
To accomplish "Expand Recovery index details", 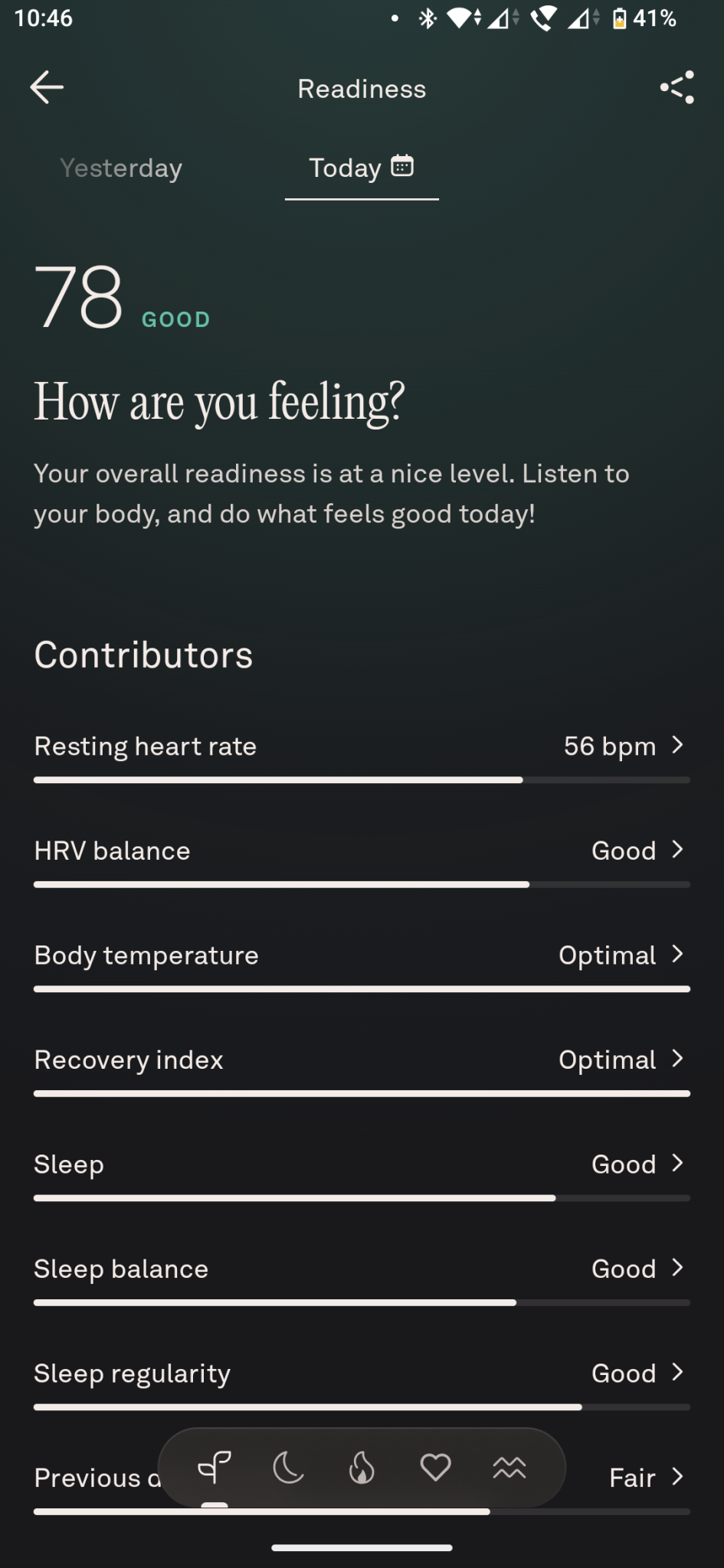I will tap(677, 1059).
